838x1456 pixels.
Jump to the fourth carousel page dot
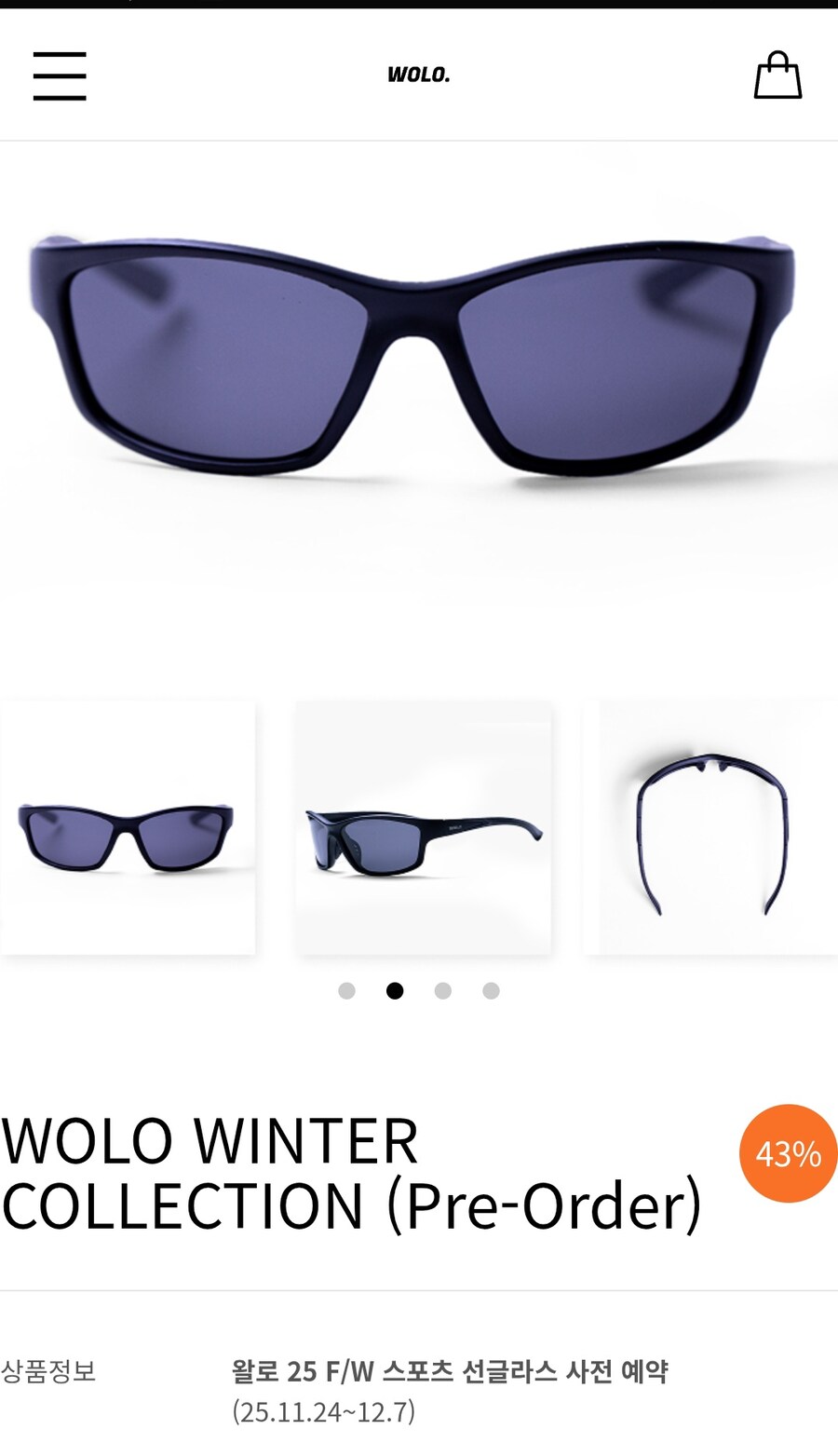pos(491,990)
